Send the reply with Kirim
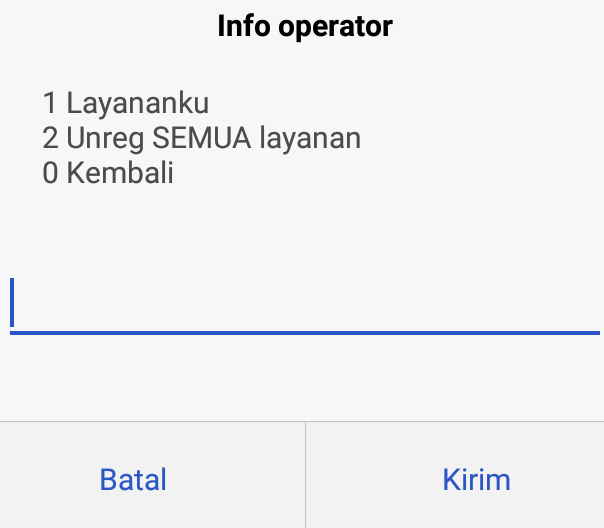 pos(476,479)
